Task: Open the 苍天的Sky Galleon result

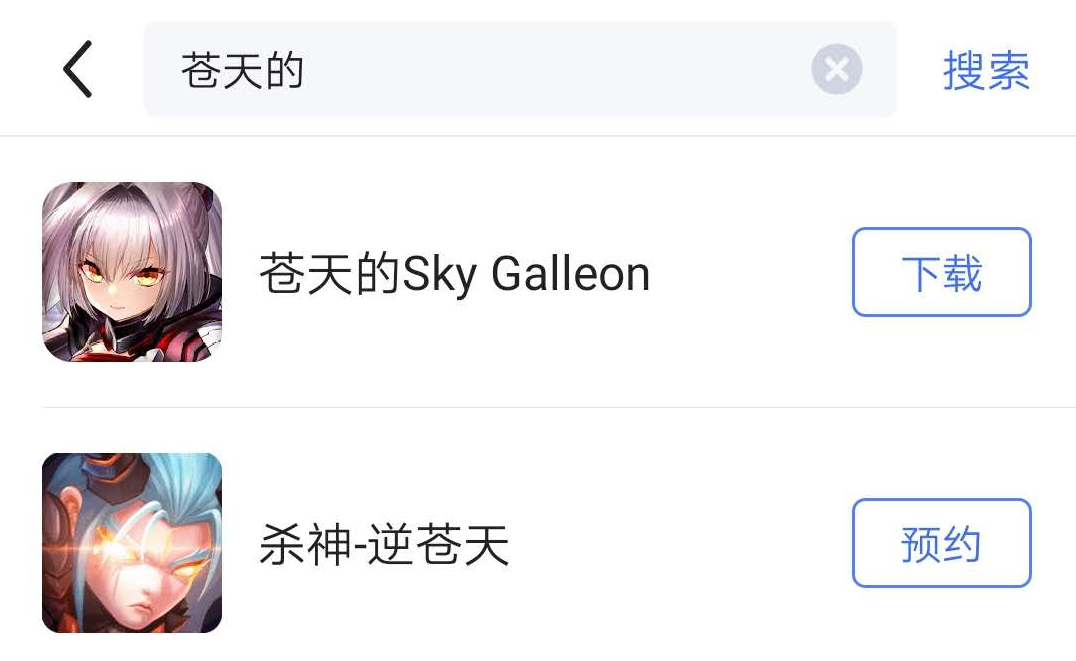Action: [x=455, y=274]
